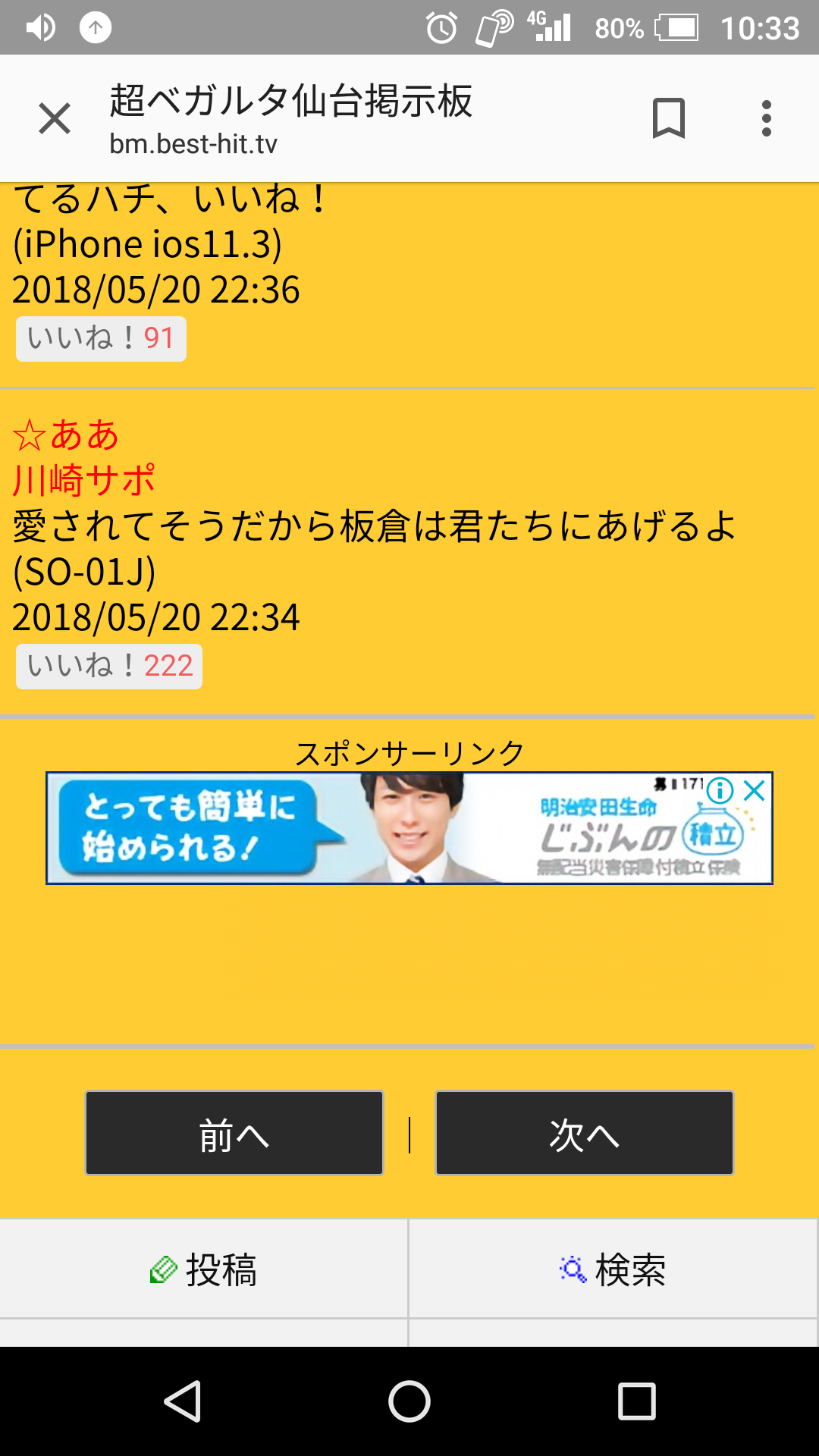
Task: Like the 川崎サポ post with 222 いいね
Action: (x=109, y=667)
